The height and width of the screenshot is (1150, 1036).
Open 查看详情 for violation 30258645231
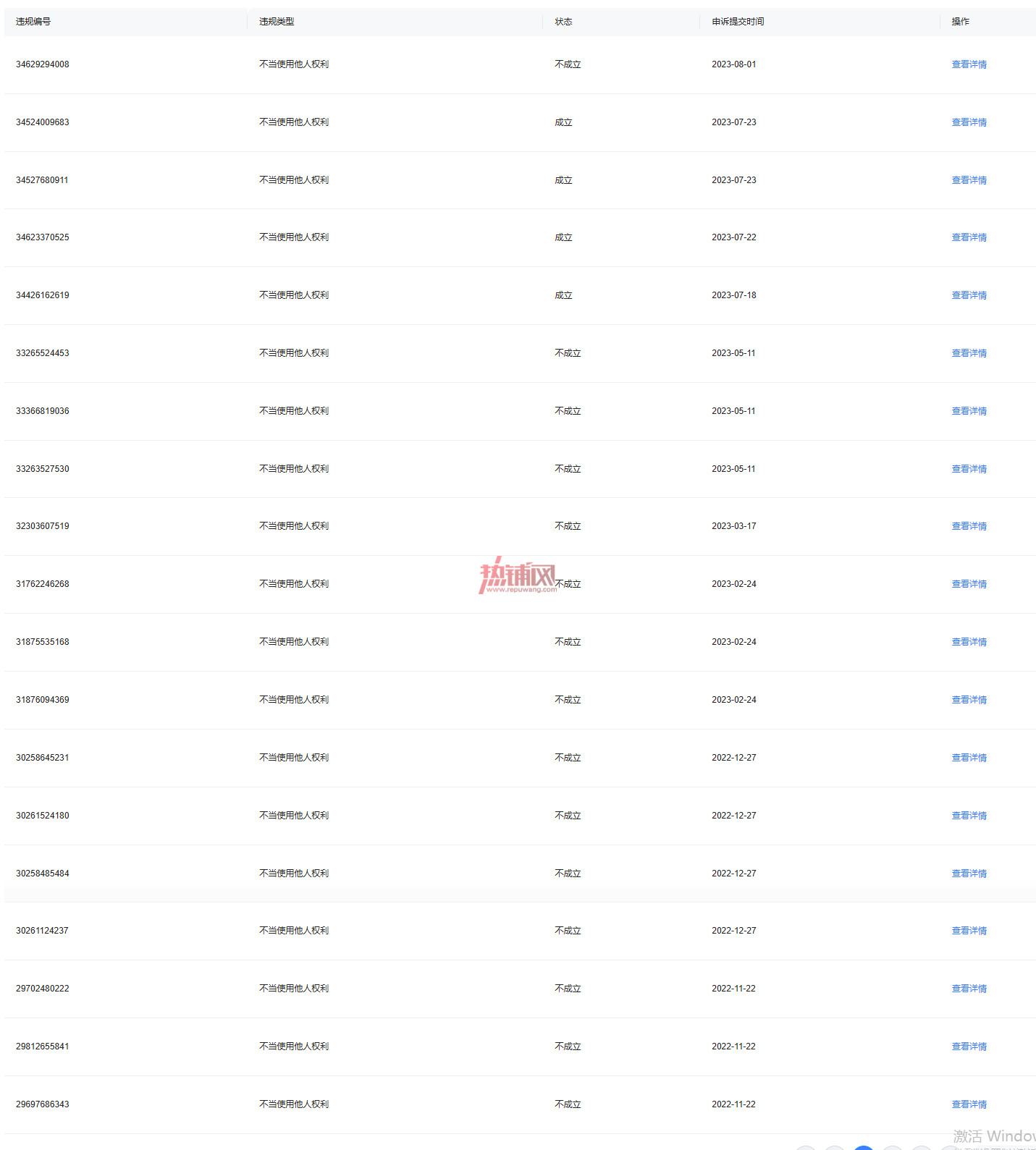click(x=969, y=758)
